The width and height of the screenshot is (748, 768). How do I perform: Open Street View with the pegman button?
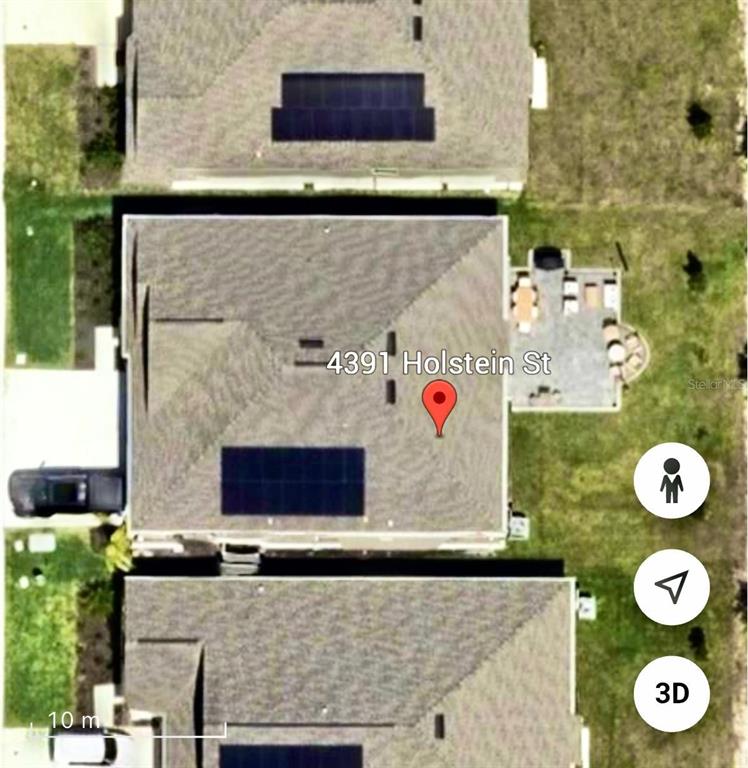point(671,481)
